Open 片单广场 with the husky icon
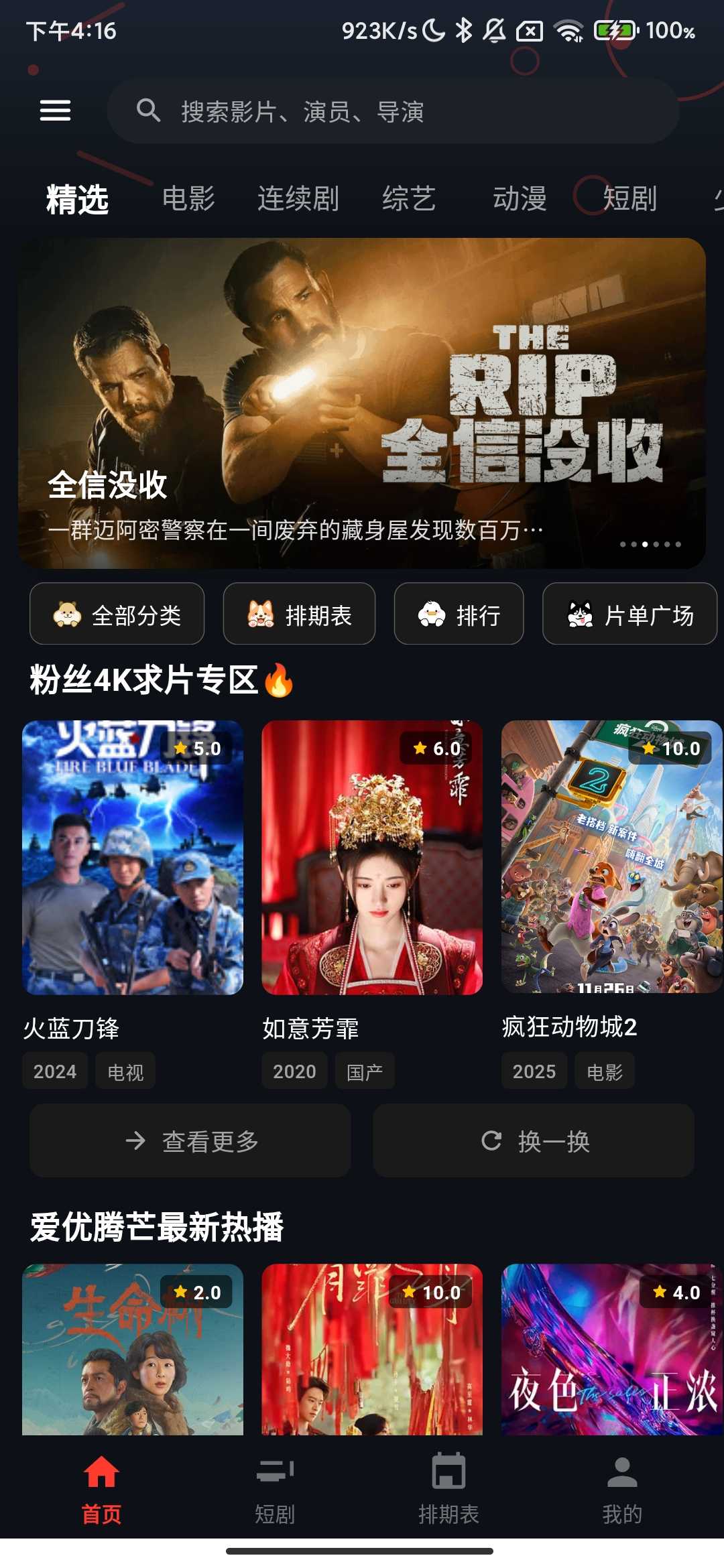 [x=631, y=614]
